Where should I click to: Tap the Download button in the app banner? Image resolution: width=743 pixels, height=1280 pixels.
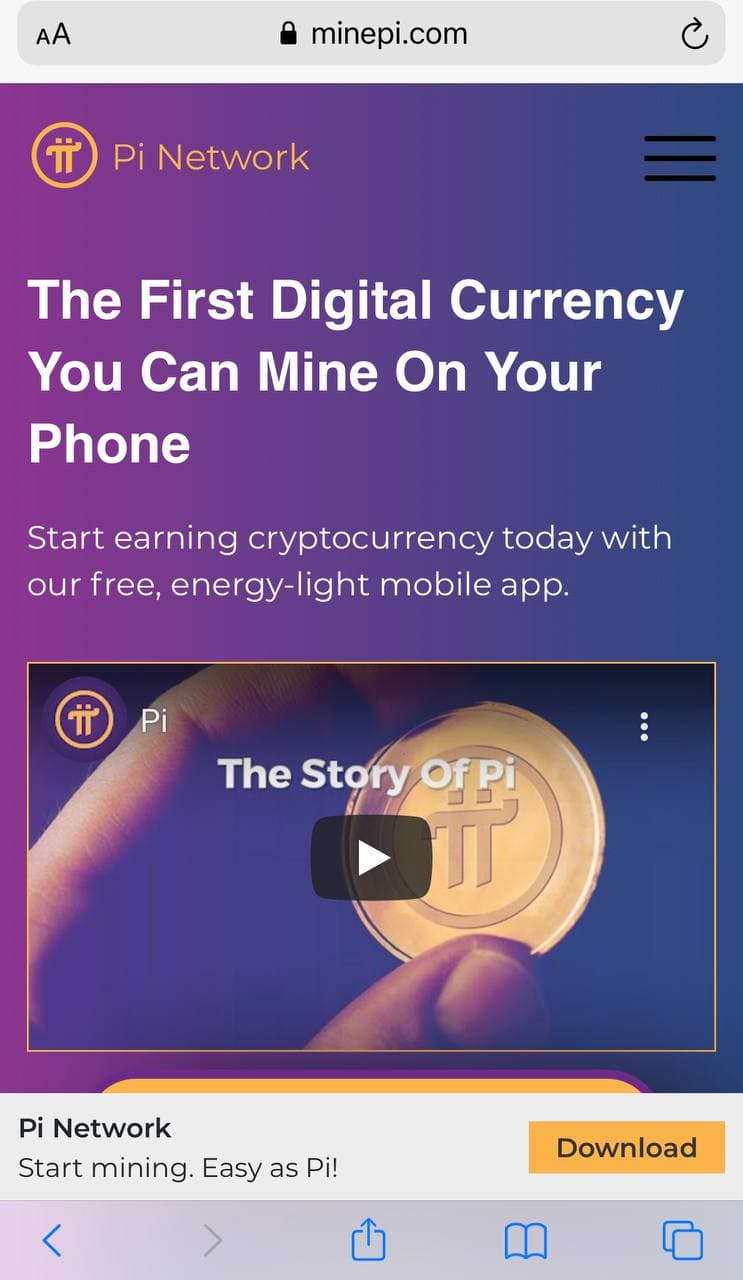coord(626,1147)
